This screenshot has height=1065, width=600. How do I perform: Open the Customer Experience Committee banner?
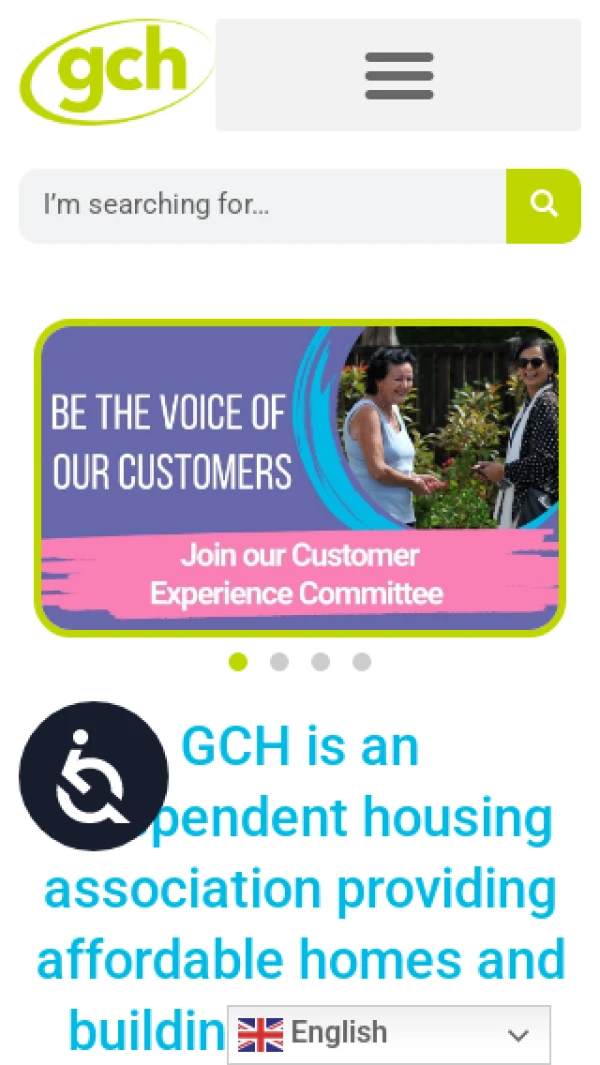point(300,478)
